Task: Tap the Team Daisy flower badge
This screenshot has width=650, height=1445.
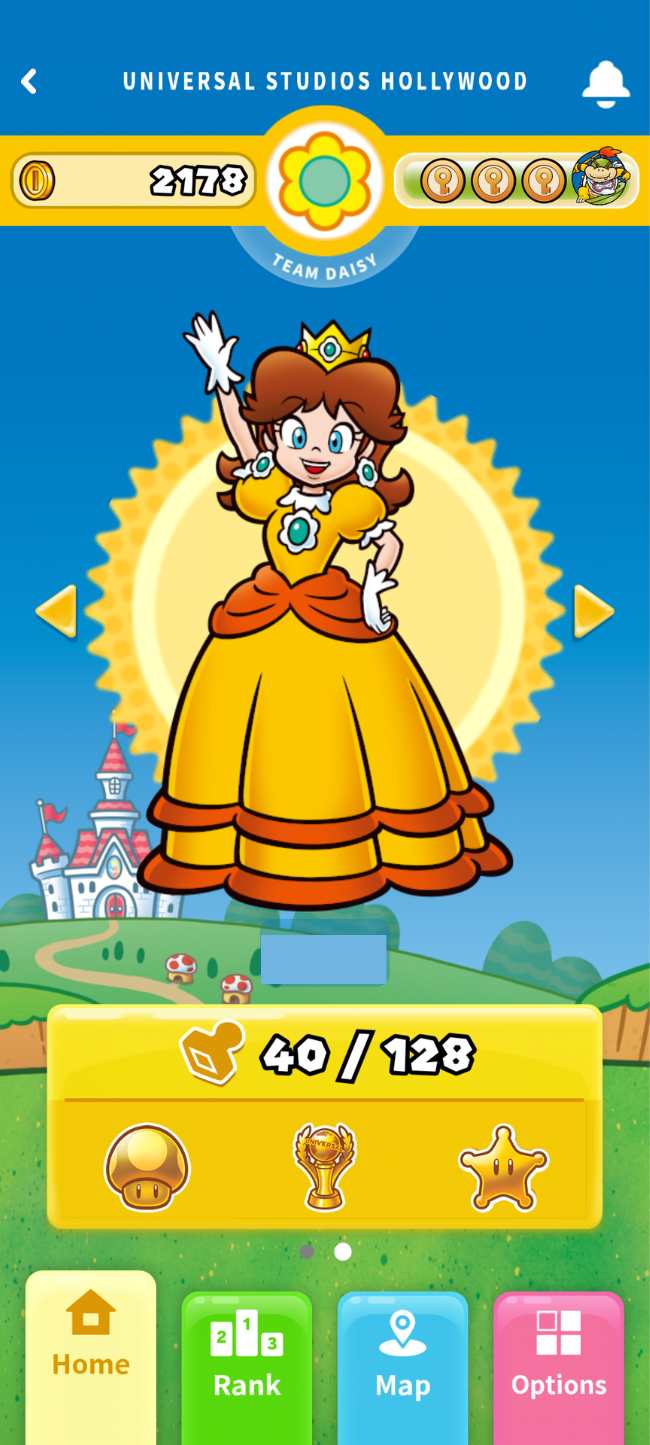Action: click(325, 180)
